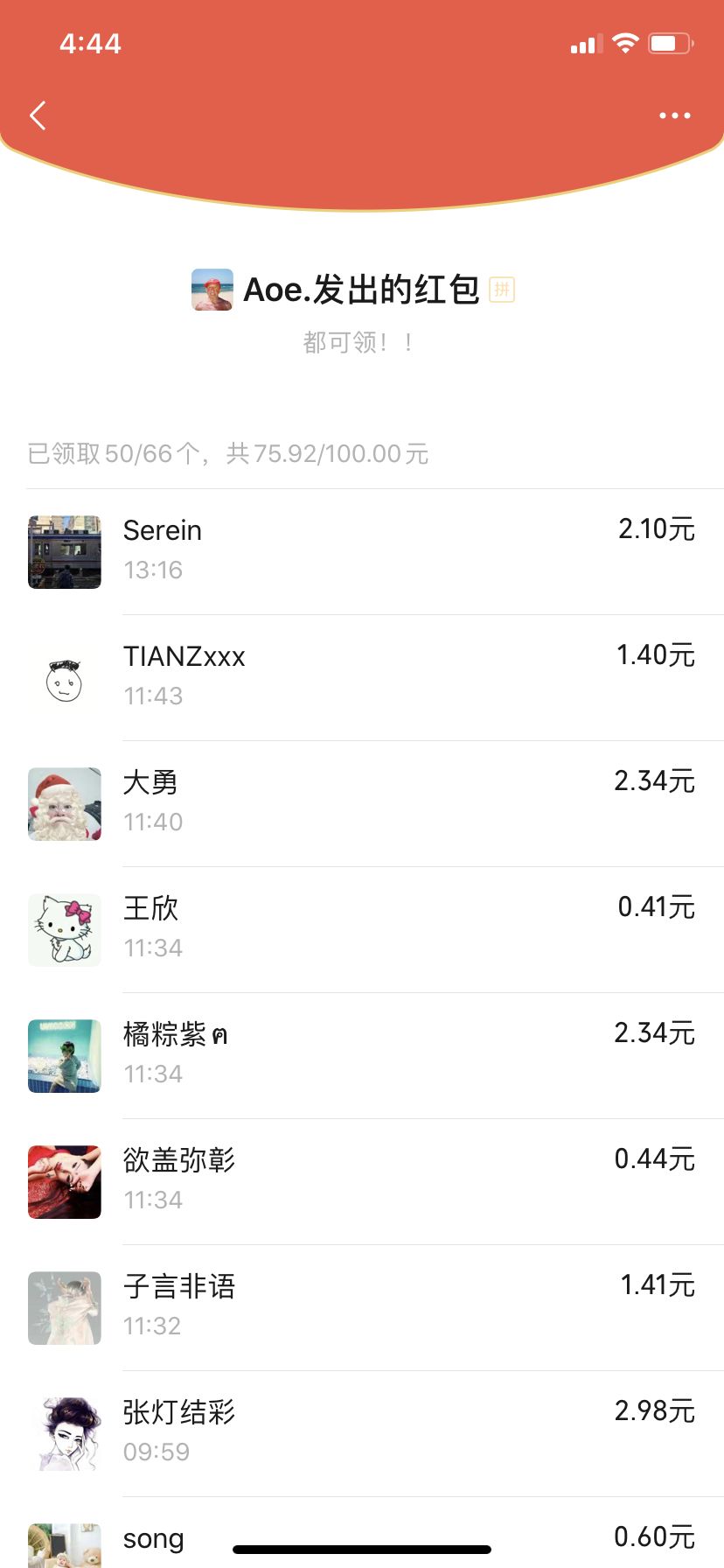Tap Aoe.'s sender avatar
This screenshot has width=724, height=1568.
coord(212,290)
